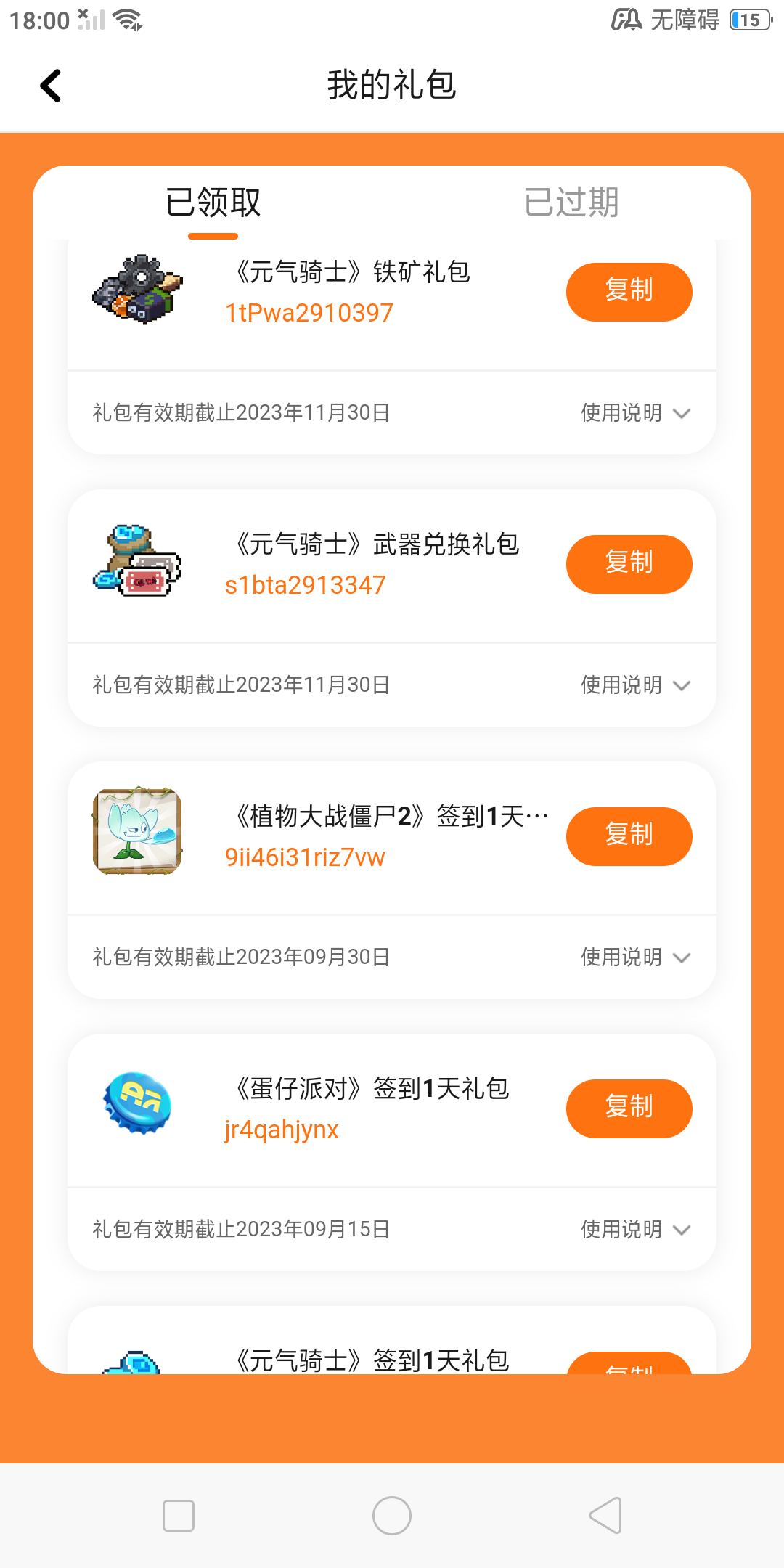Go back from 我的礼包 page
Viewport: 784px width, 1568px height.
click(x=51, y=86)
